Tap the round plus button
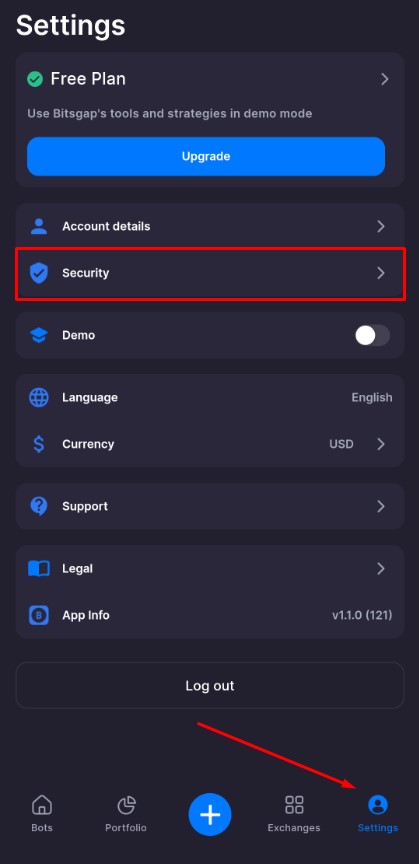 coord(210,814)
